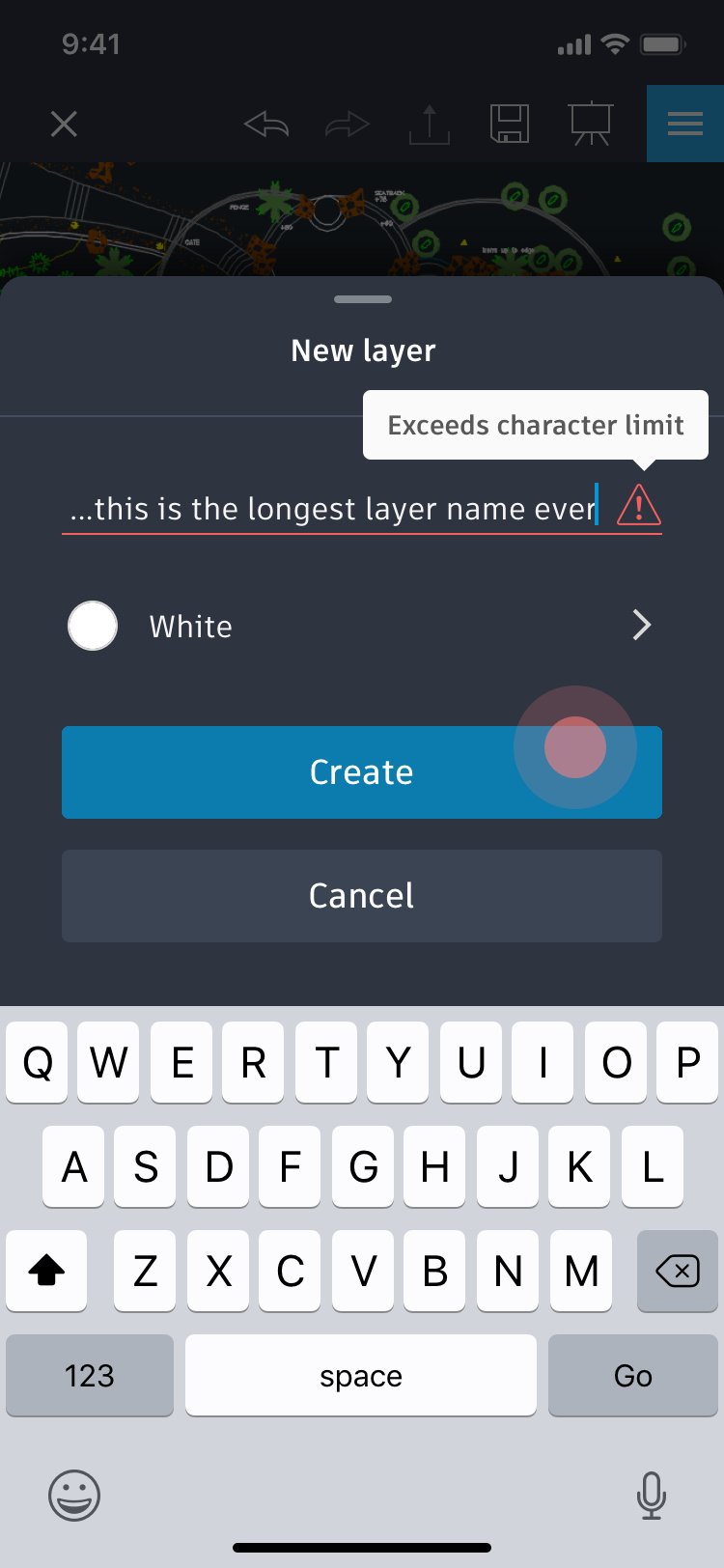Open the share/export icon

coord(429,124)
